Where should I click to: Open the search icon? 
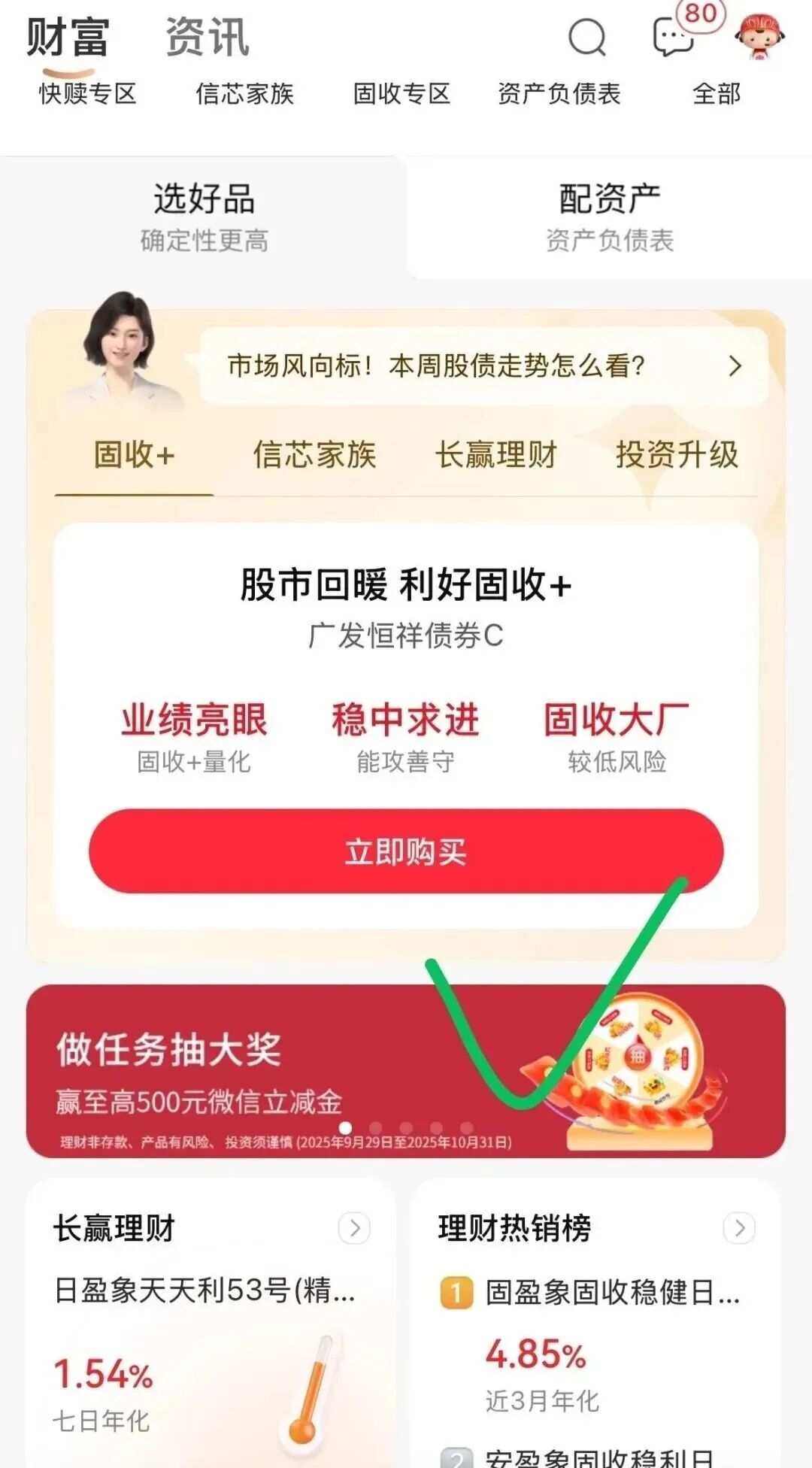(586, 37)
